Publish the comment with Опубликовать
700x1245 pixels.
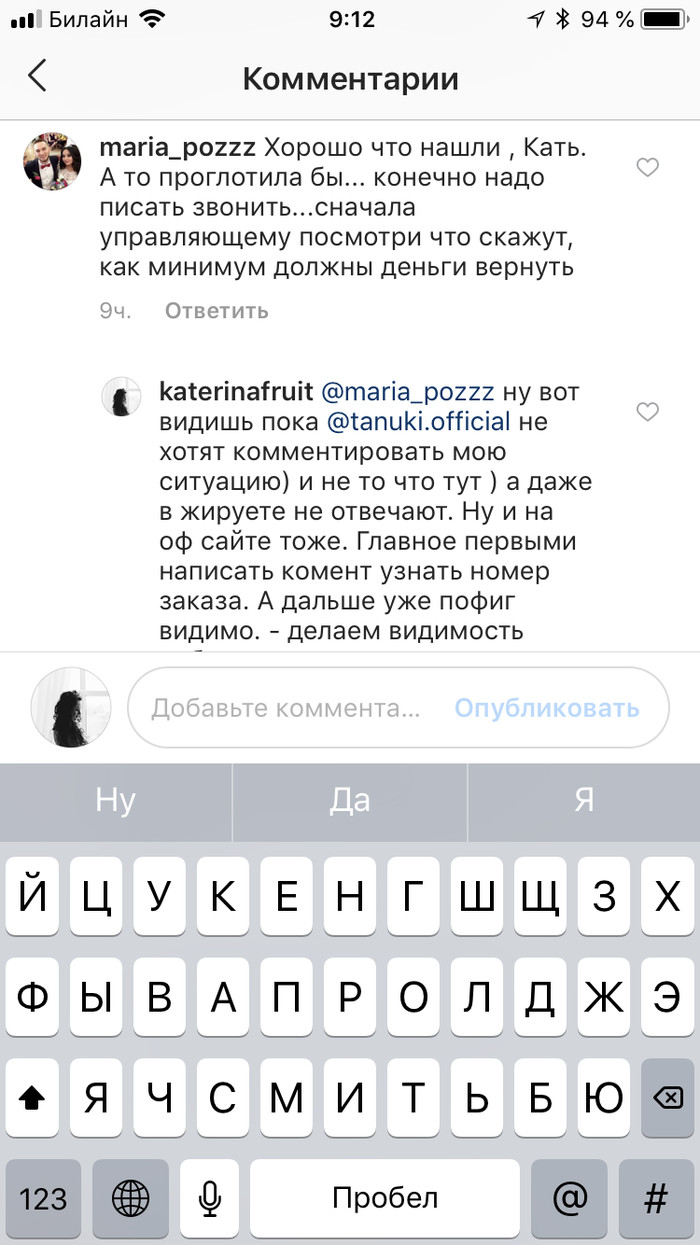point(546,709)
